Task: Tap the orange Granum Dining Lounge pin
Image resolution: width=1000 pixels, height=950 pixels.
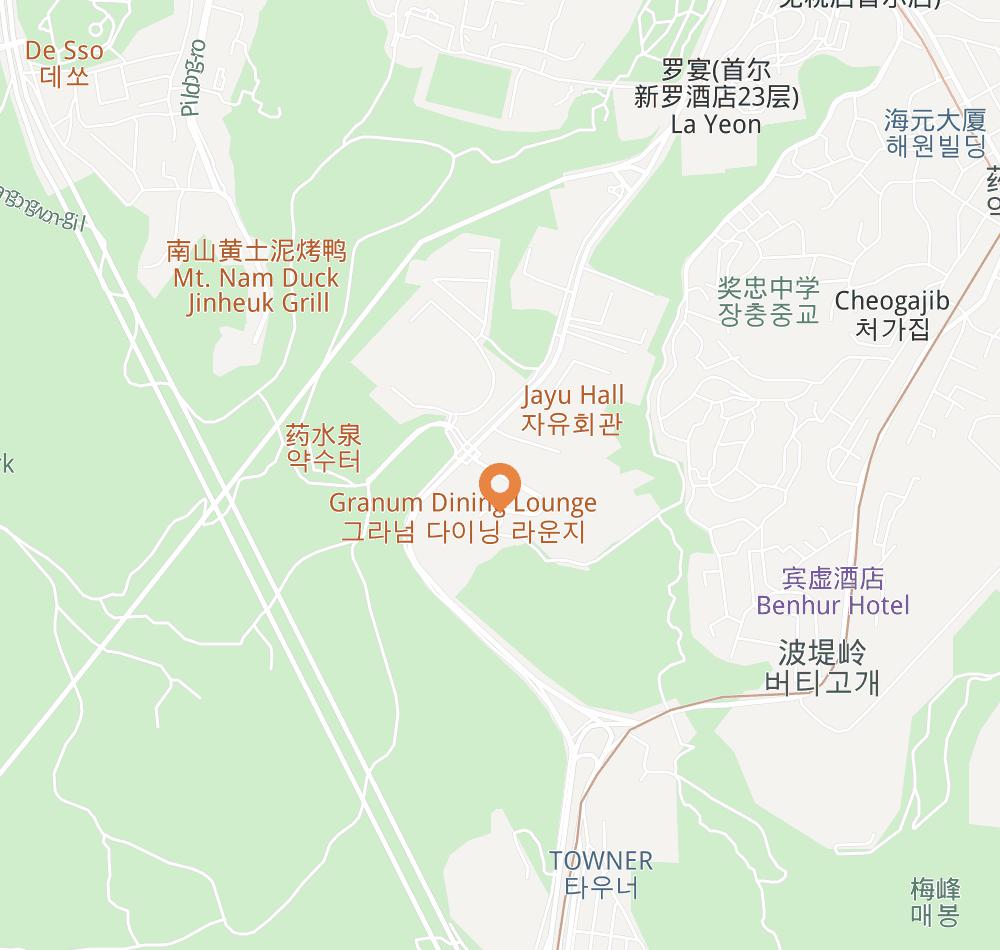Action: pyautogui.click(x=497, y=486)
